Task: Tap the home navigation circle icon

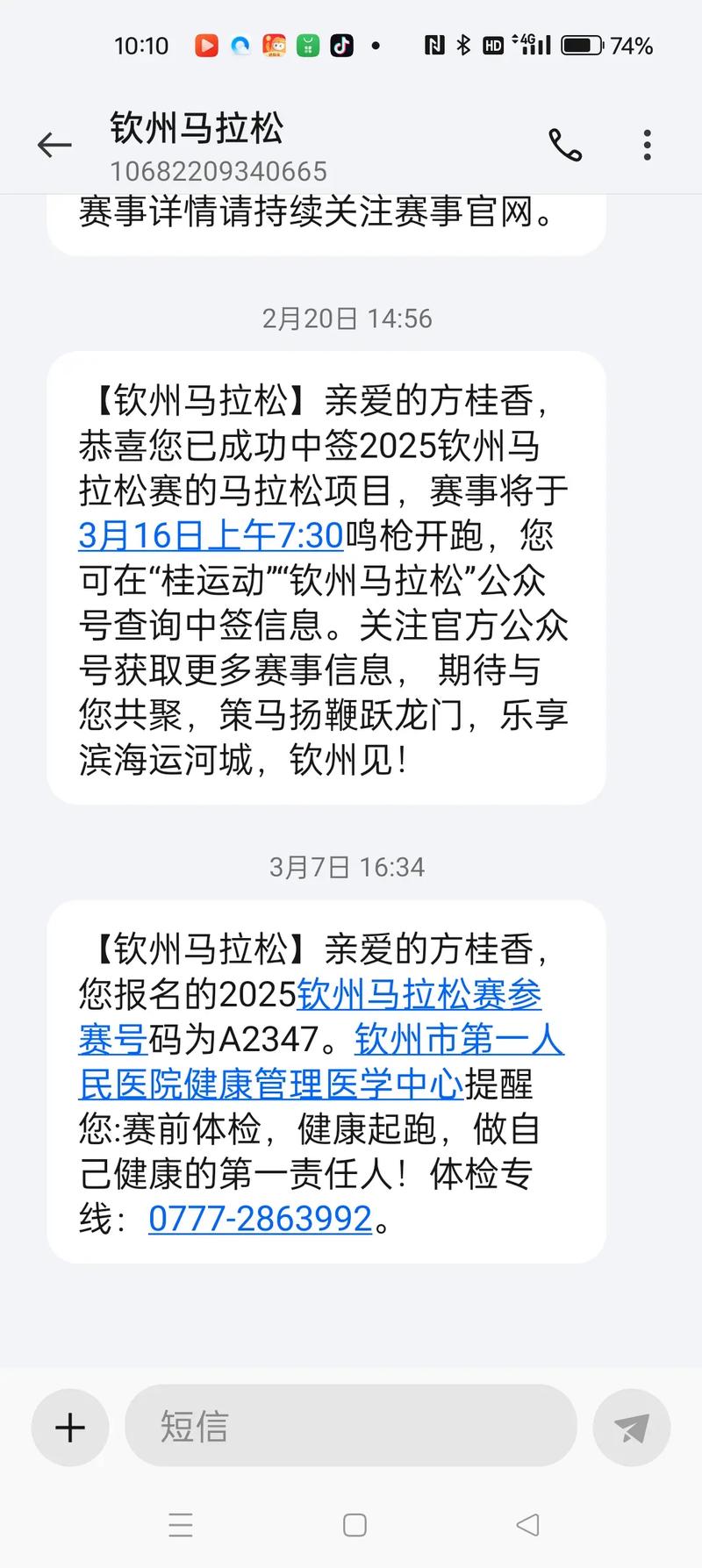Action: pyautogui.click(x=354, y=1527)
